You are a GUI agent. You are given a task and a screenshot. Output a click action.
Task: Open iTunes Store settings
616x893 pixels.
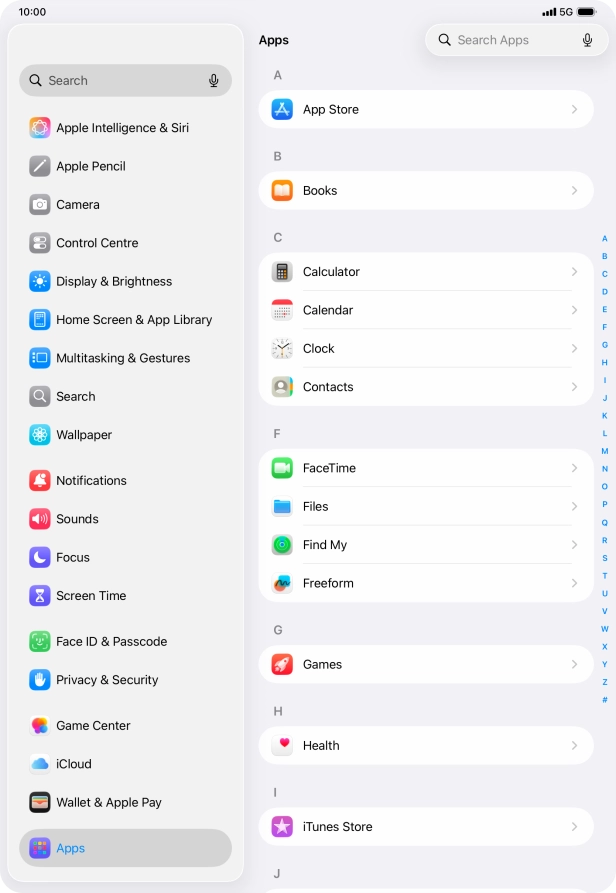(425, 827)
